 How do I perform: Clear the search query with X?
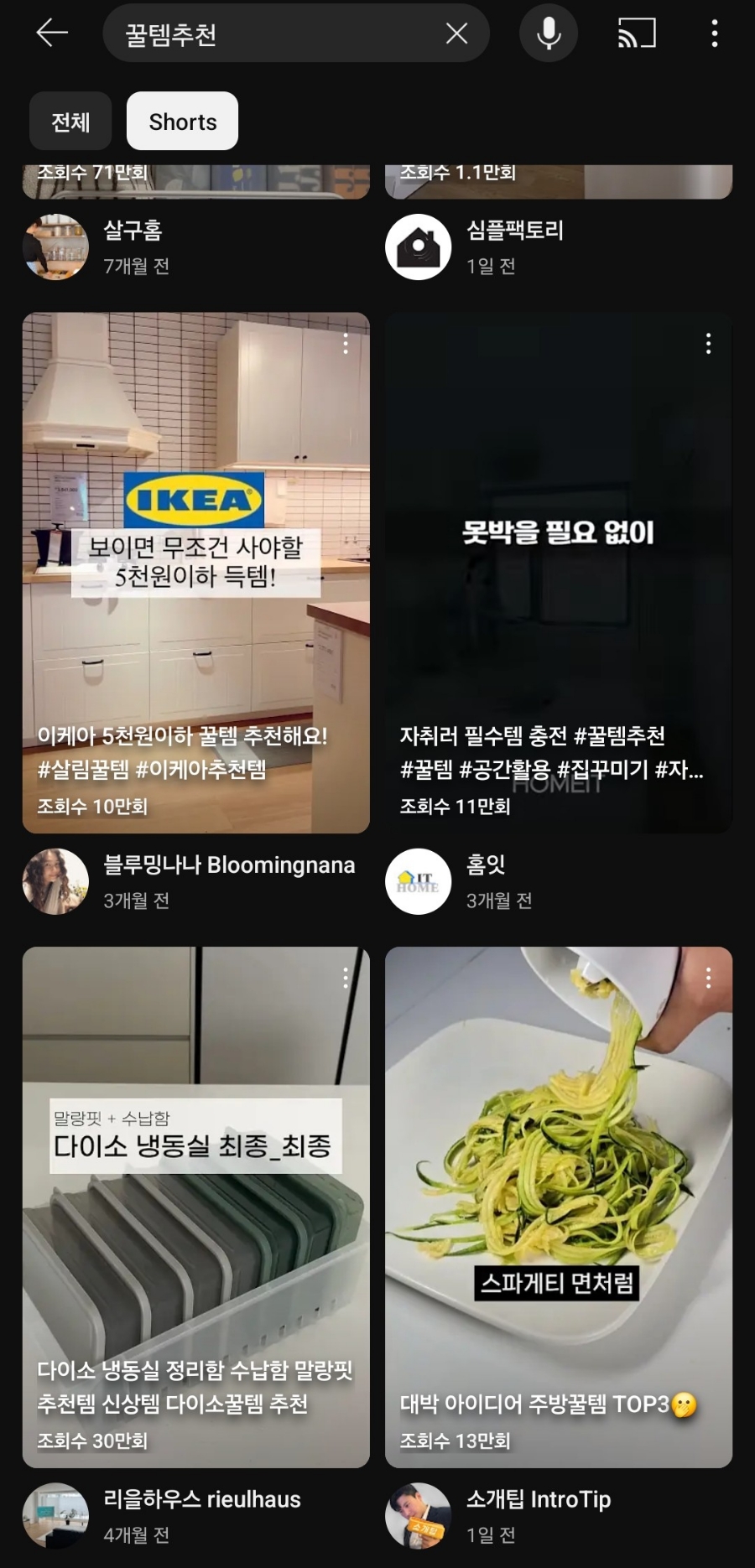tap(456, 34)
